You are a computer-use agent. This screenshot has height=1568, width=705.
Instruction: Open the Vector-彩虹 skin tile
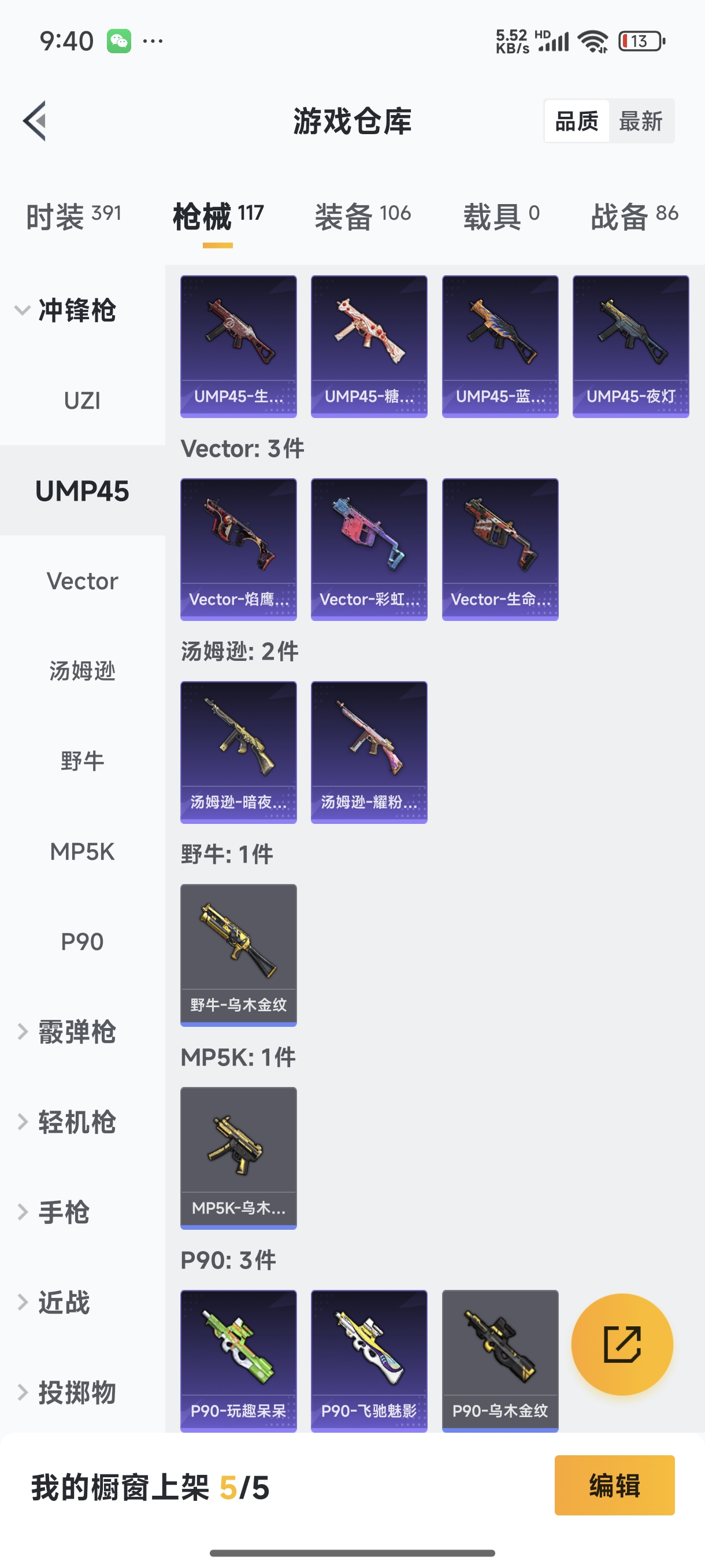369,549
